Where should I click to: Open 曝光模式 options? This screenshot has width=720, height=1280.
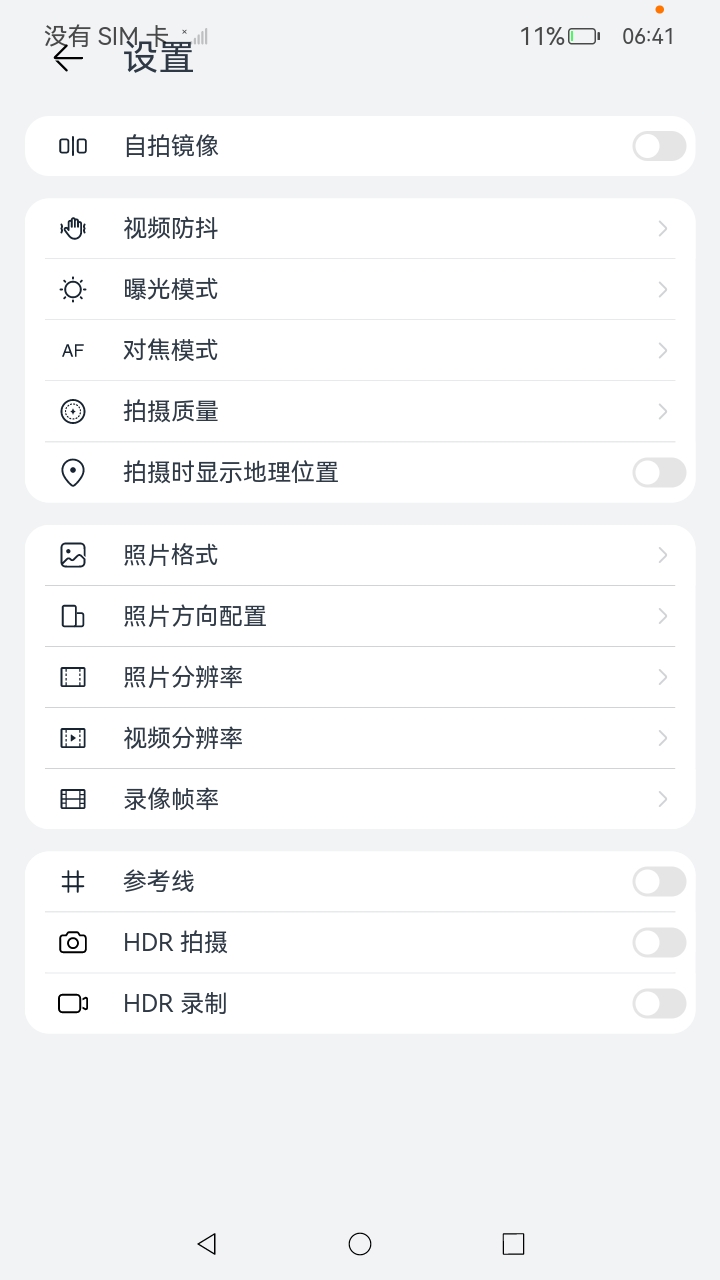(360, 290)
